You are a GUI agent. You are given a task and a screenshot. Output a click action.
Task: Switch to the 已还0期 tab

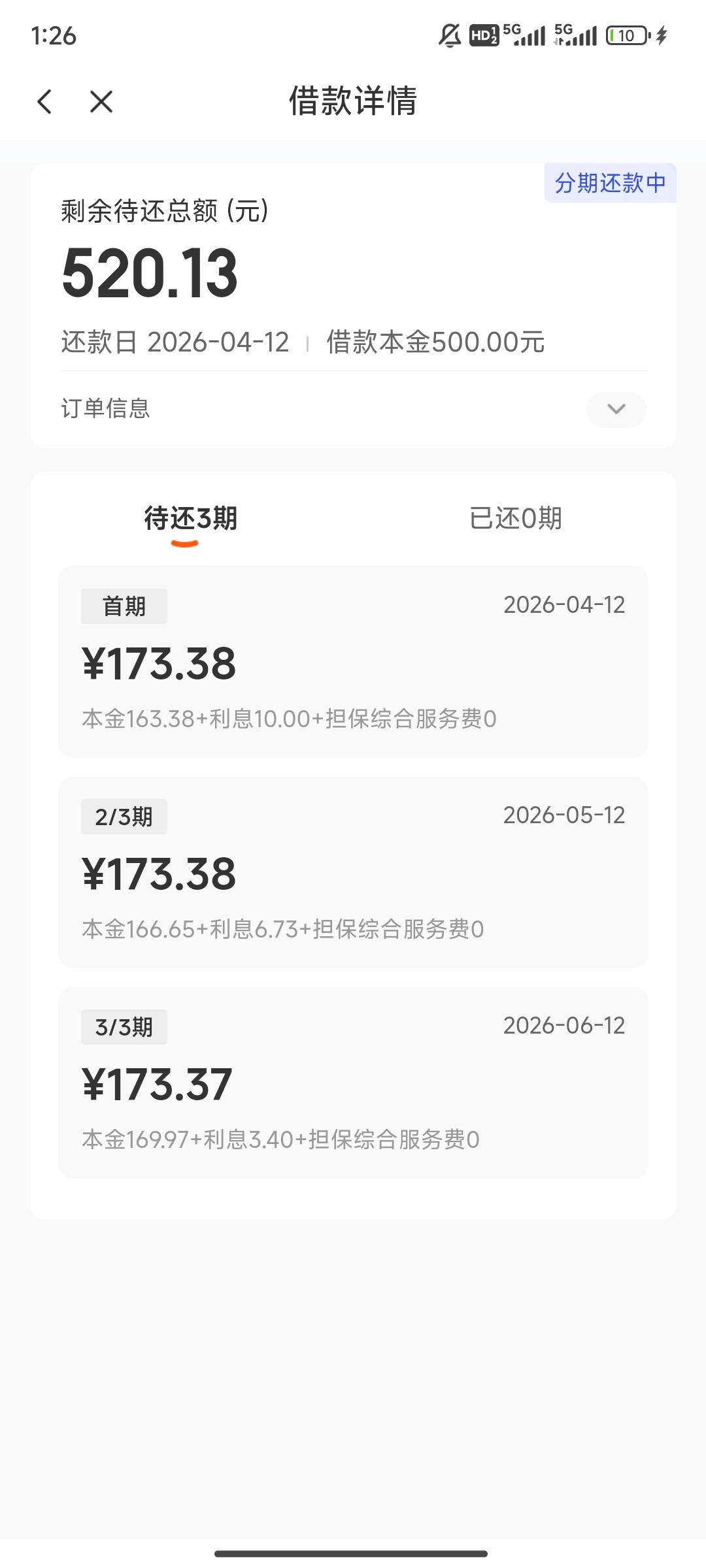516,518
